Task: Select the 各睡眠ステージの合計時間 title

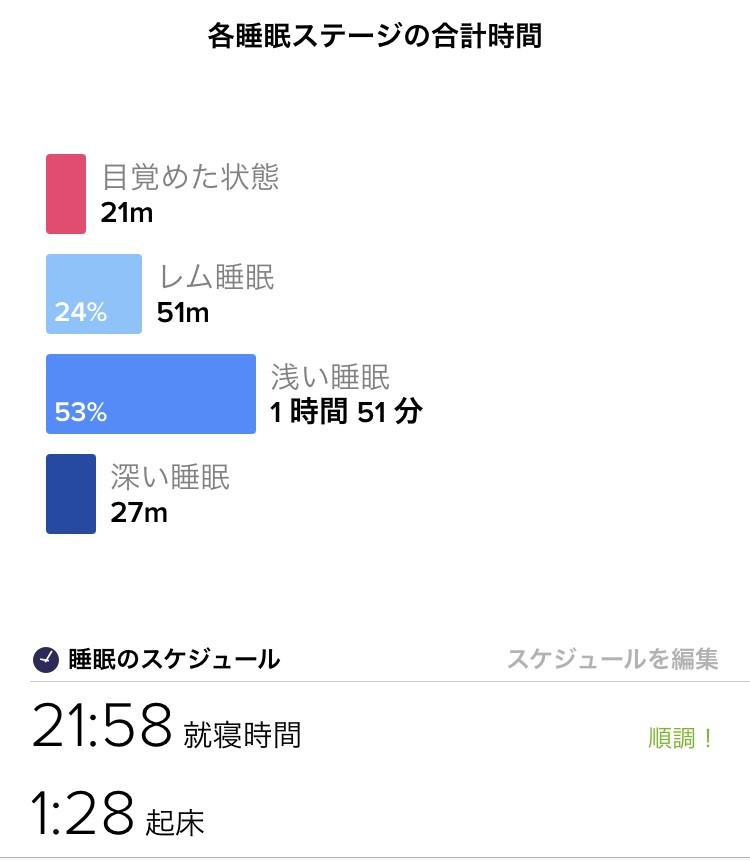Action: (x=375, y=32)
